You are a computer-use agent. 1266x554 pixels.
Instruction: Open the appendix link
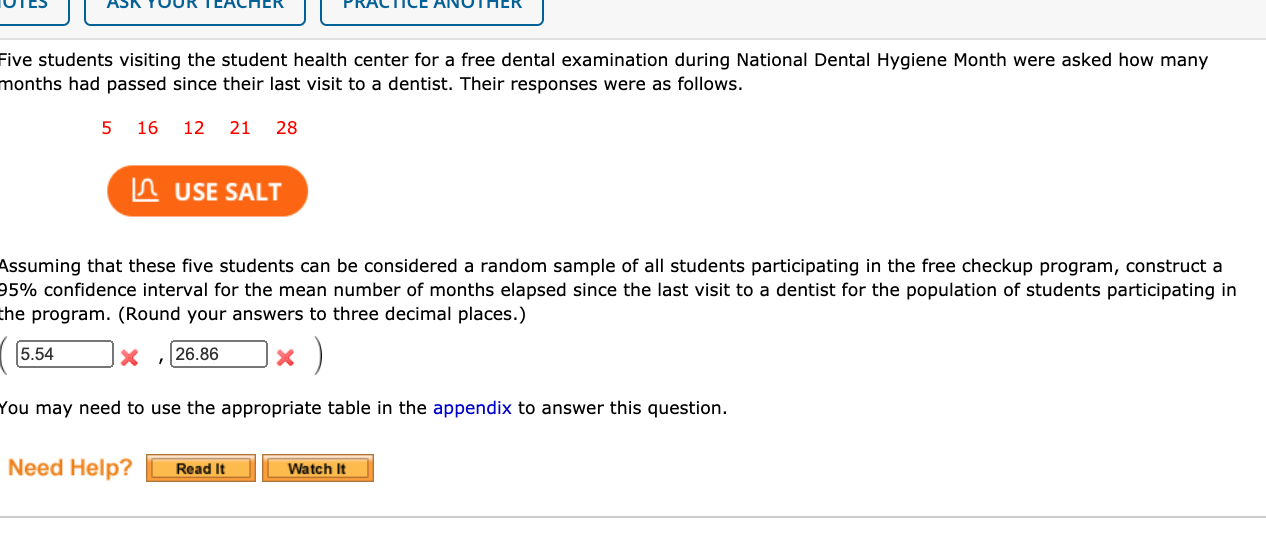pyautogui.click(x=472, y=408)
